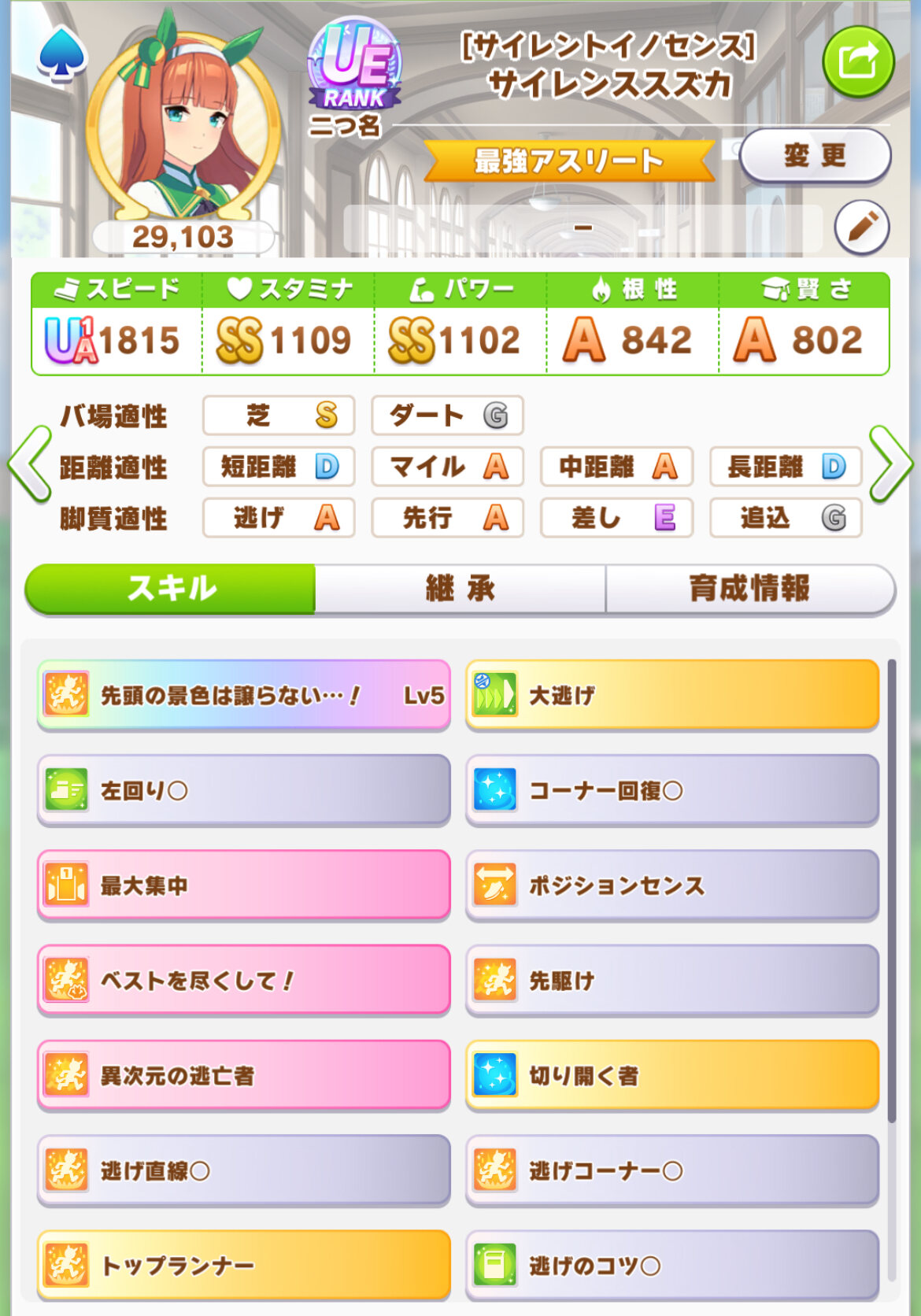Open the 切り開く者 skill details
This screenshot has width=921, height=1316.
click(672, 1076)
